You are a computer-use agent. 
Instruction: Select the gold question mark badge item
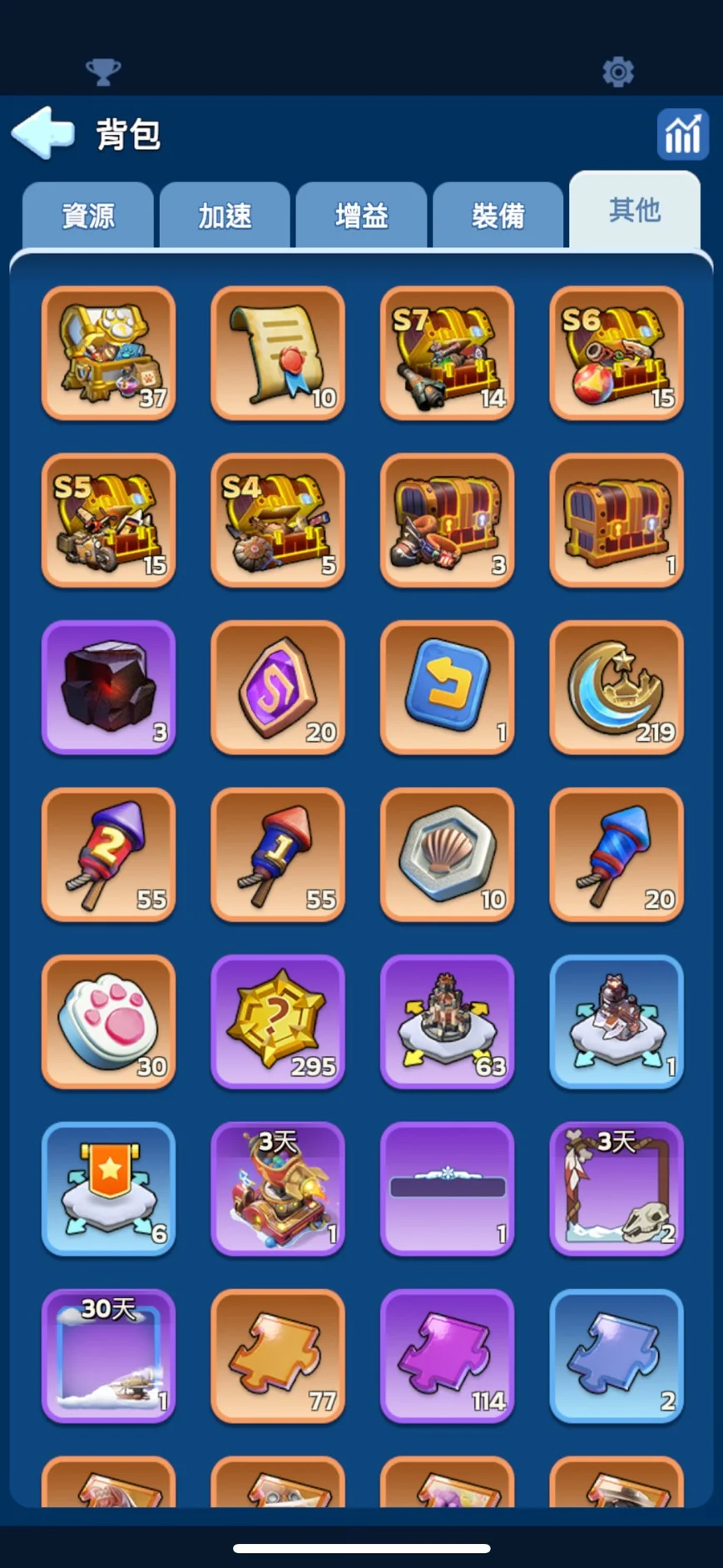pos(278,1021)
